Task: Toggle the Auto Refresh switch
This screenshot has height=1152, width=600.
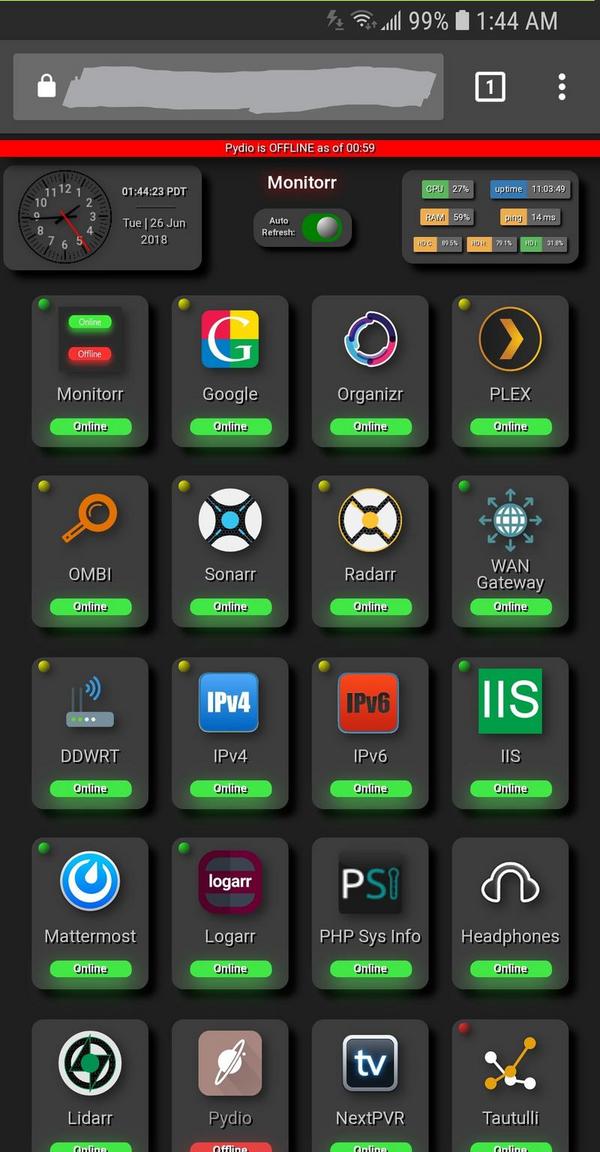Action: [321, 227]
